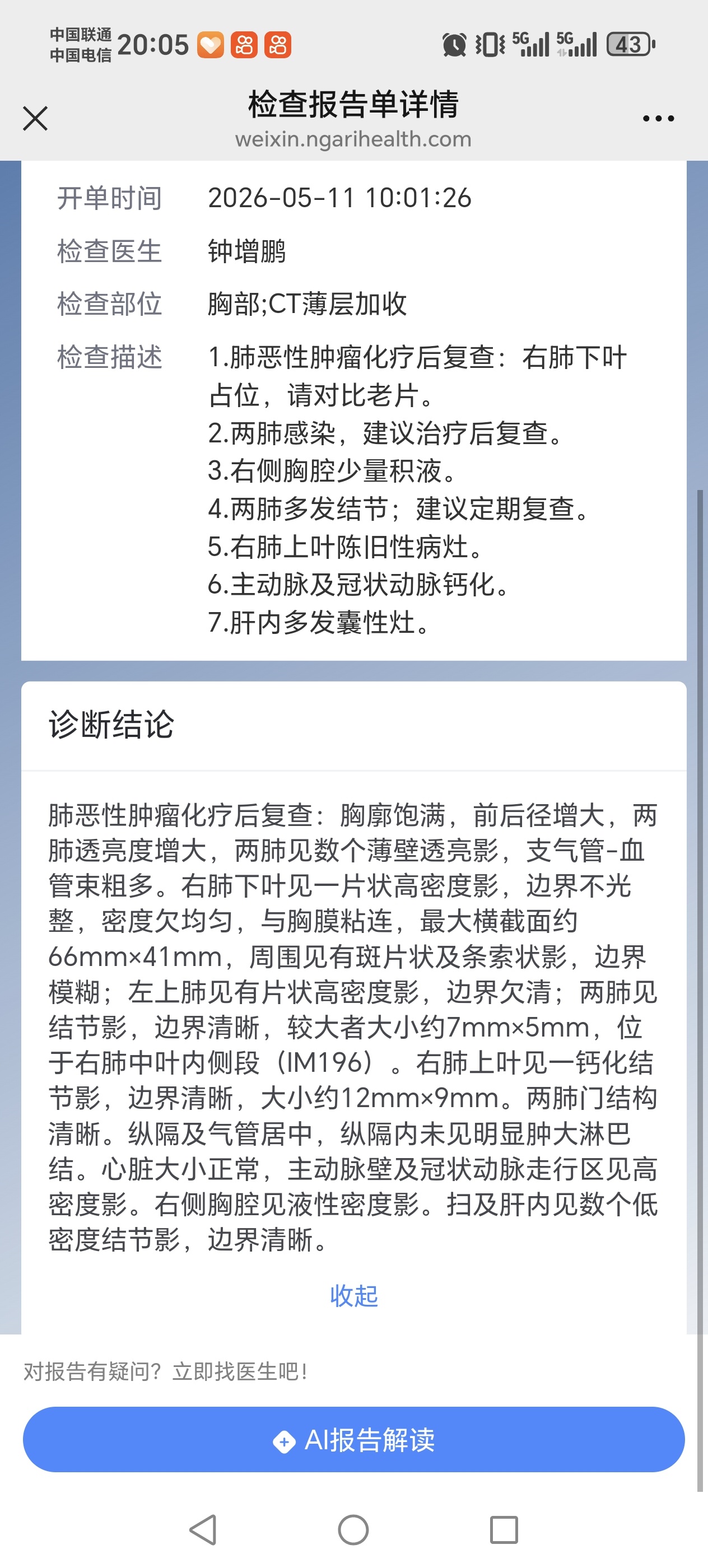Go to the phone's home screen
The width and height of the screenshot is (708, 1568).
click(x=353, y=1530)
